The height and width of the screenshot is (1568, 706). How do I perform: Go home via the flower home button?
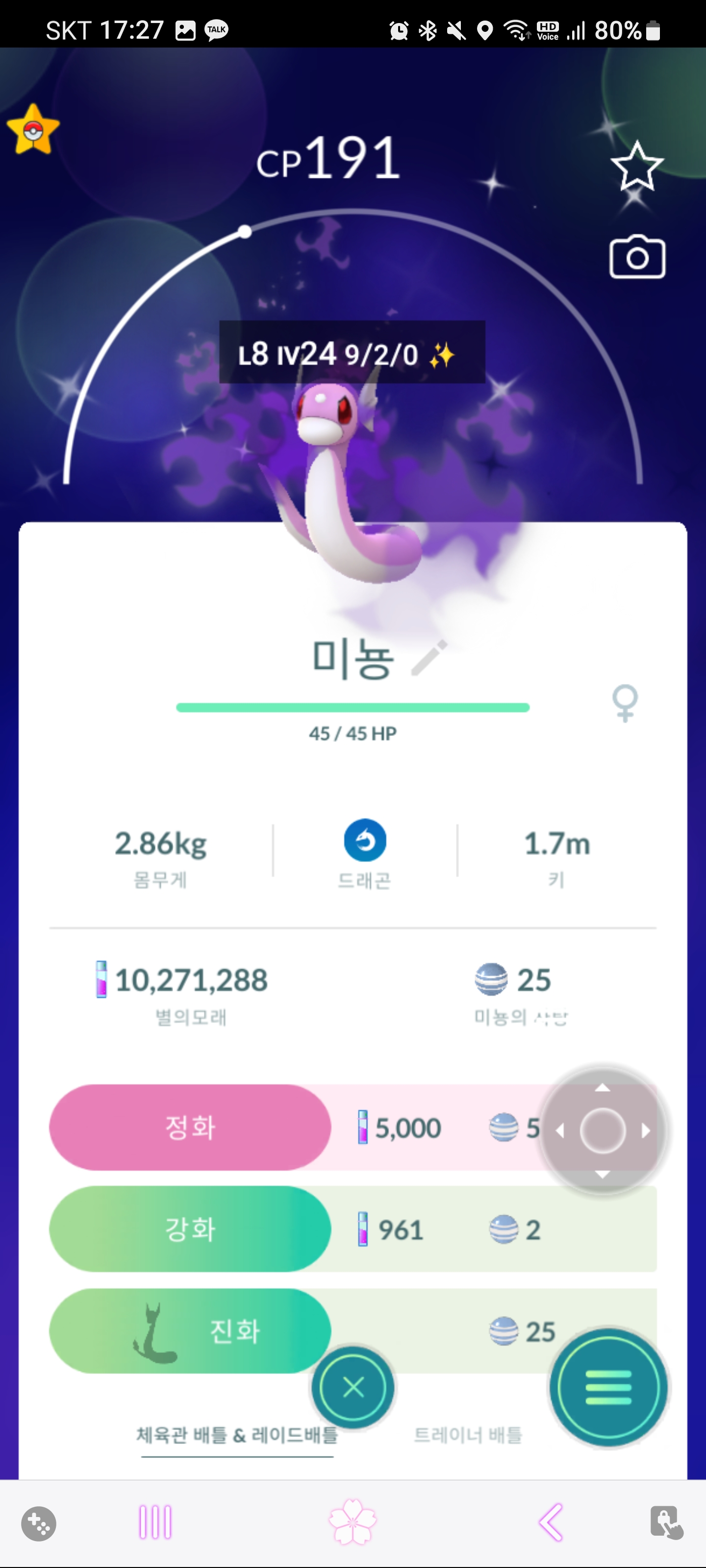pos(353,1523)
